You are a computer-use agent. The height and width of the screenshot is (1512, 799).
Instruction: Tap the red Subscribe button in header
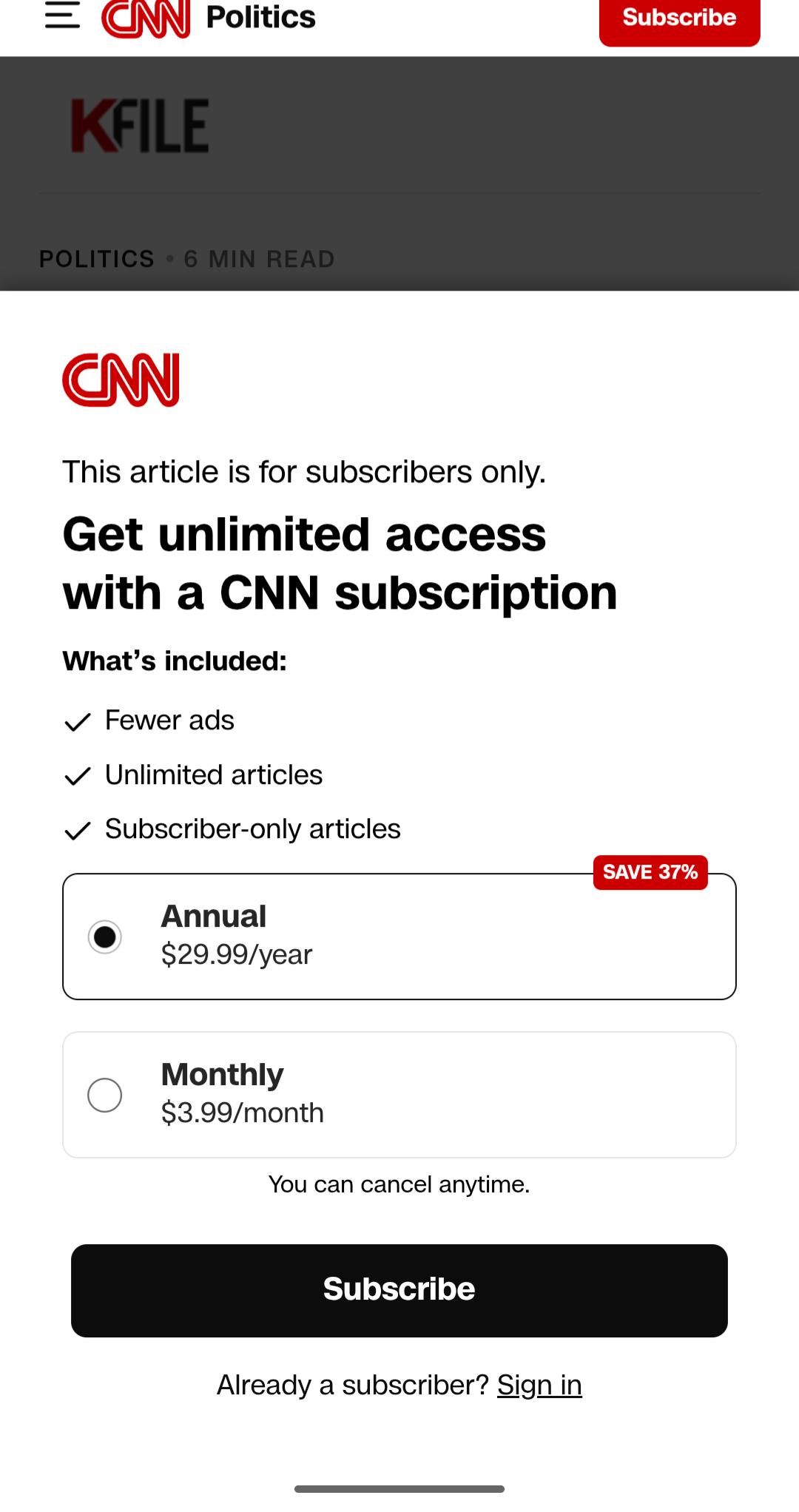[679, 18]
